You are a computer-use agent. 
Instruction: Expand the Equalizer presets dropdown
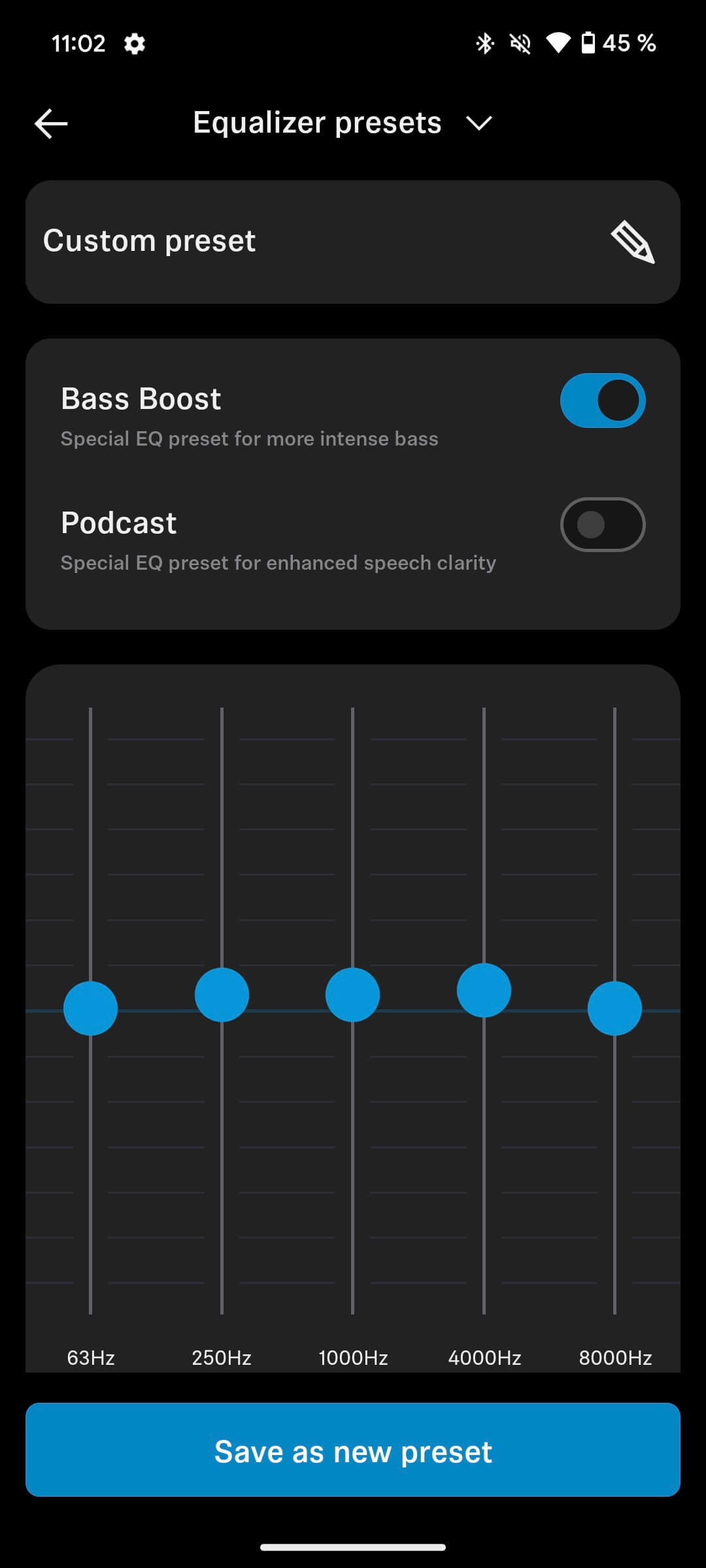coord(479,123)
